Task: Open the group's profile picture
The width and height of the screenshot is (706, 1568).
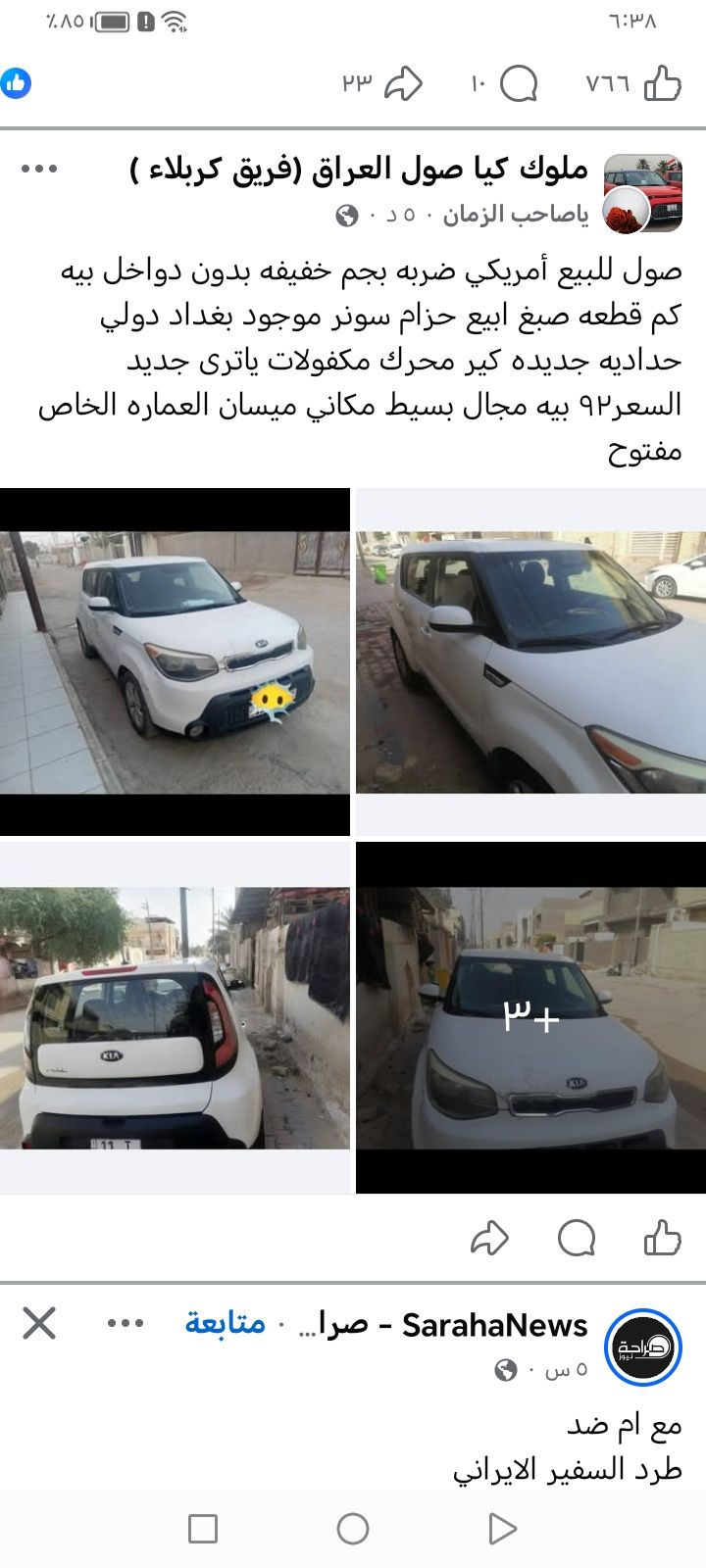Action: (x=642, y=192)
